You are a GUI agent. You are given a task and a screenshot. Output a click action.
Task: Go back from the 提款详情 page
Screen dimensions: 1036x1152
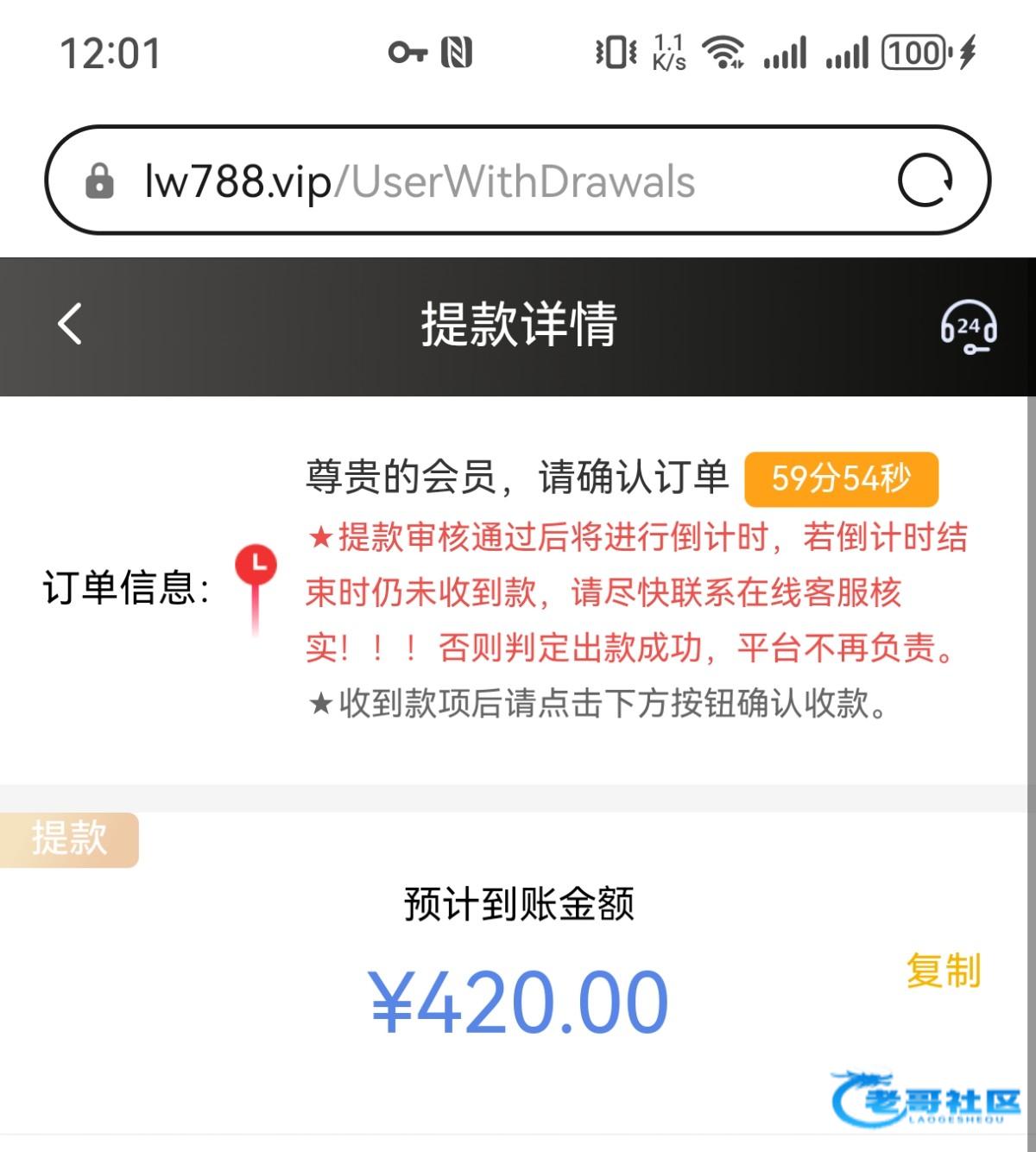[x=70, y=325]
